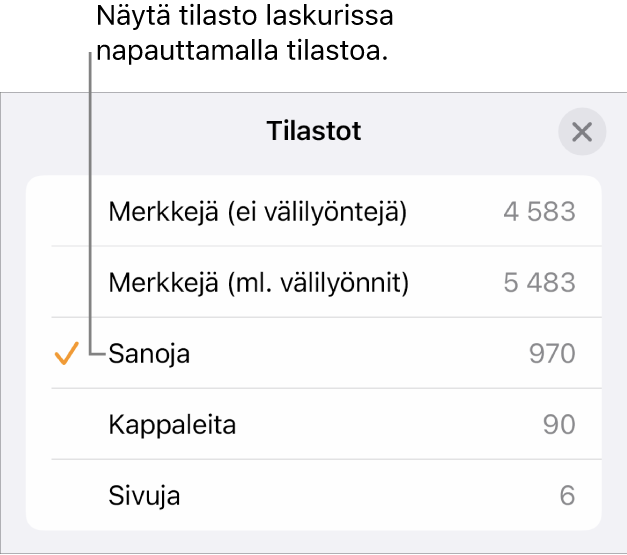Viewport: 627px width, 555px height.
Task: Close the Tilastot panel
Action: click(582, 132)
